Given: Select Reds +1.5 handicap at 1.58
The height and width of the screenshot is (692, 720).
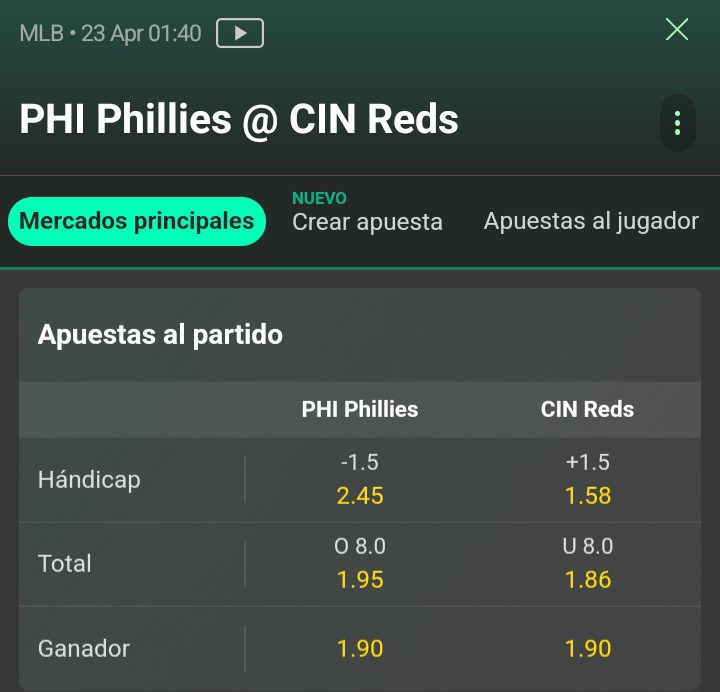Looking at the screenshot, I should point(588,480).
